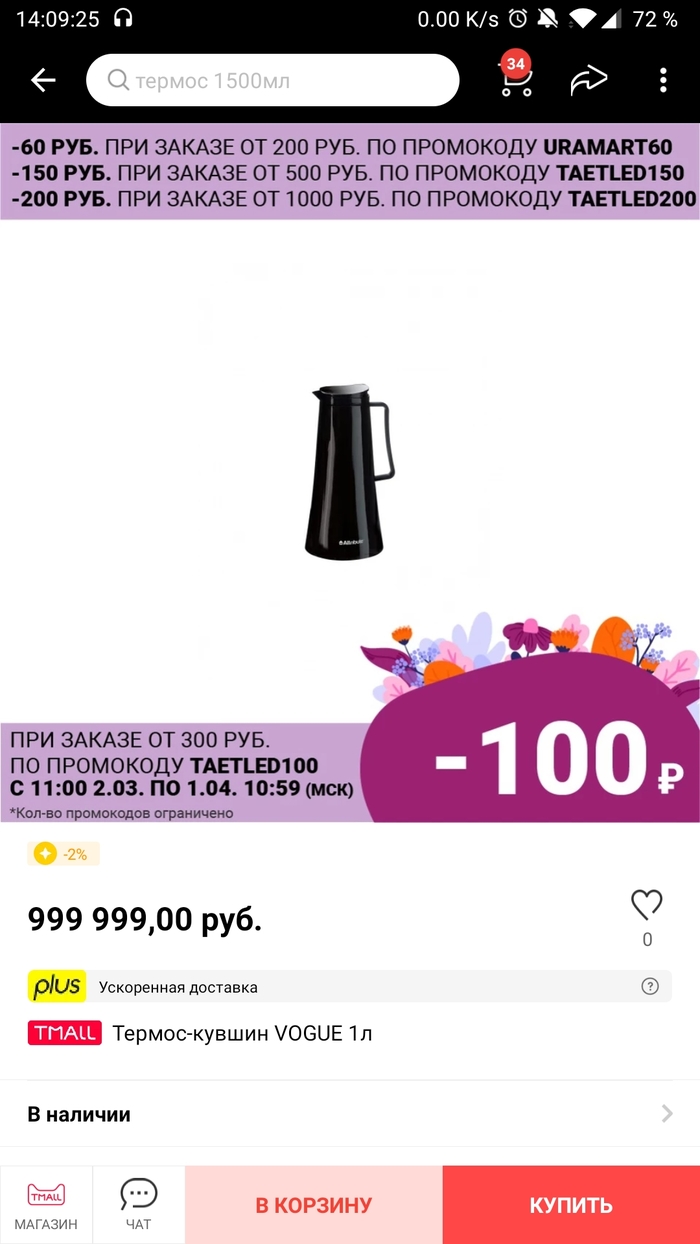This screenshot has width=700, height=1244.
Task: Tap the -2% coins discount badge
Action: coord(64,854)
